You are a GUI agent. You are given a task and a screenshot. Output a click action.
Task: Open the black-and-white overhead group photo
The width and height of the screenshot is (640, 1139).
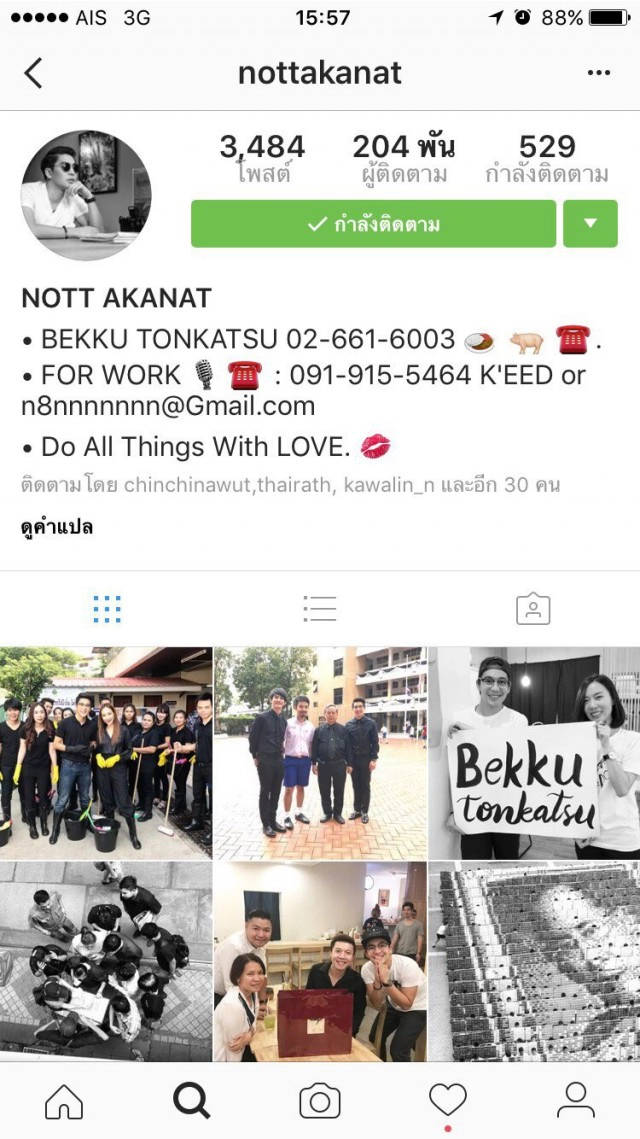tap(106, 962)
